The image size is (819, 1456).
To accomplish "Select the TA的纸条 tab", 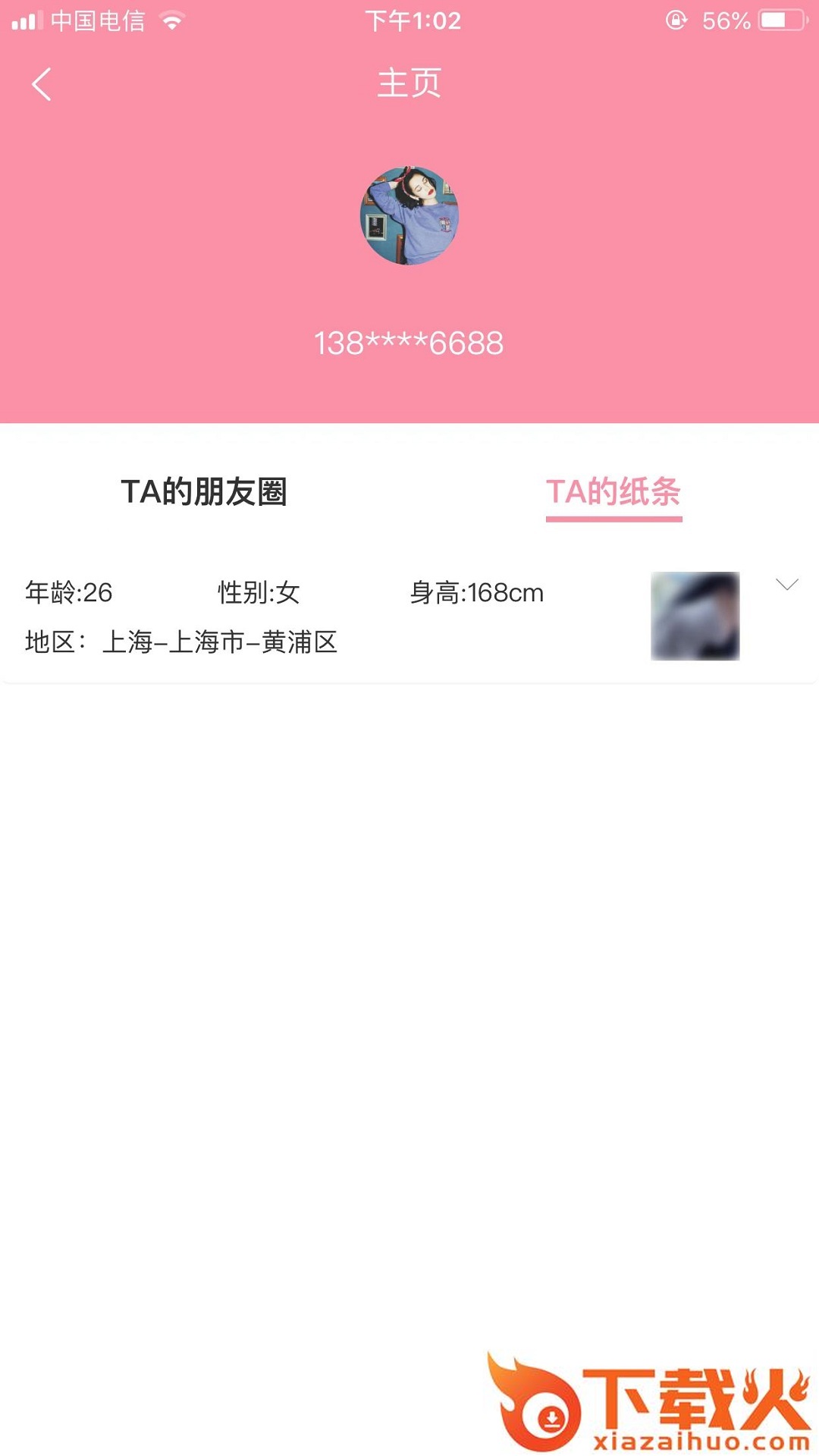I will (613, 492).
